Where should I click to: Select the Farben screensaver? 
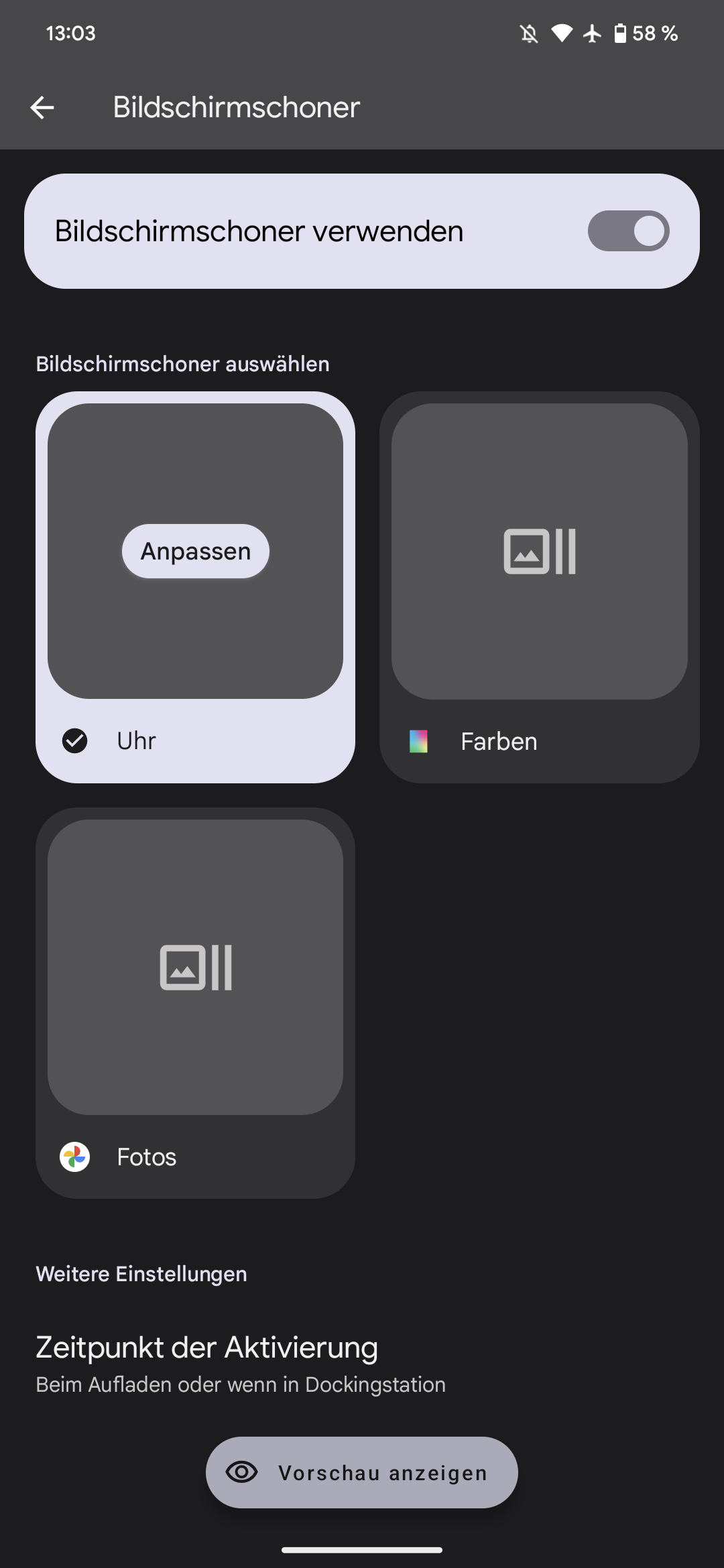coord(540,587)
